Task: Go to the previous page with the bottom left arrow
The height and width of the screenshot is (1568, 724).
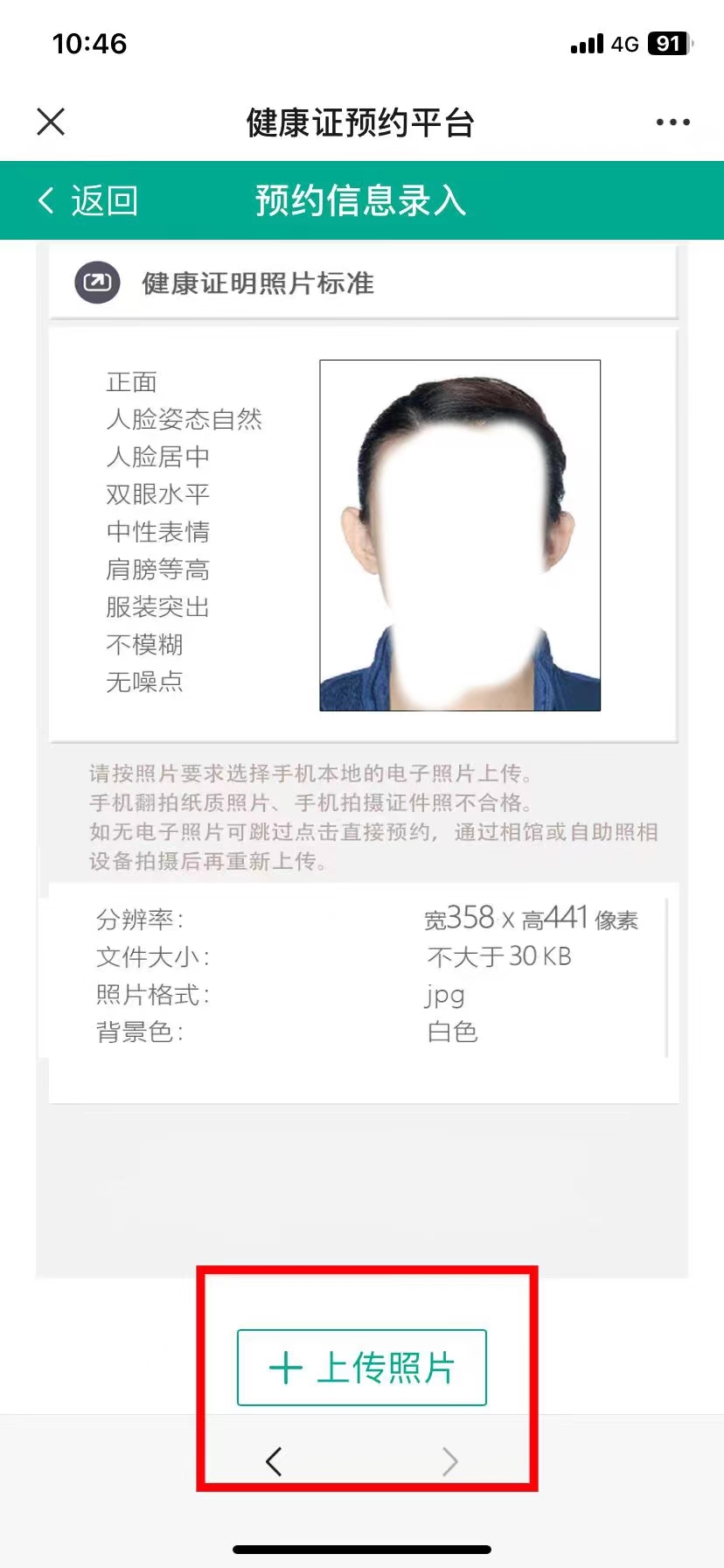Action: click(x=274, y=1460)
